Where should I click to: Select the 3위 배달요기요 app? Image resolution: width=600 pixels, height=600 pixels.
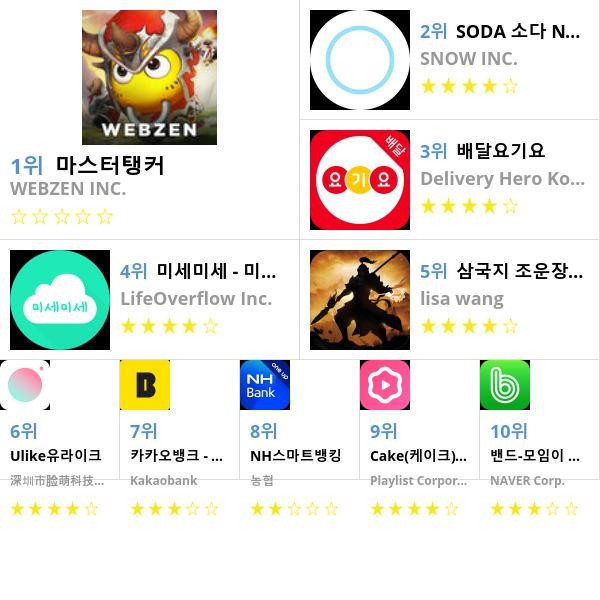(450, 180)
